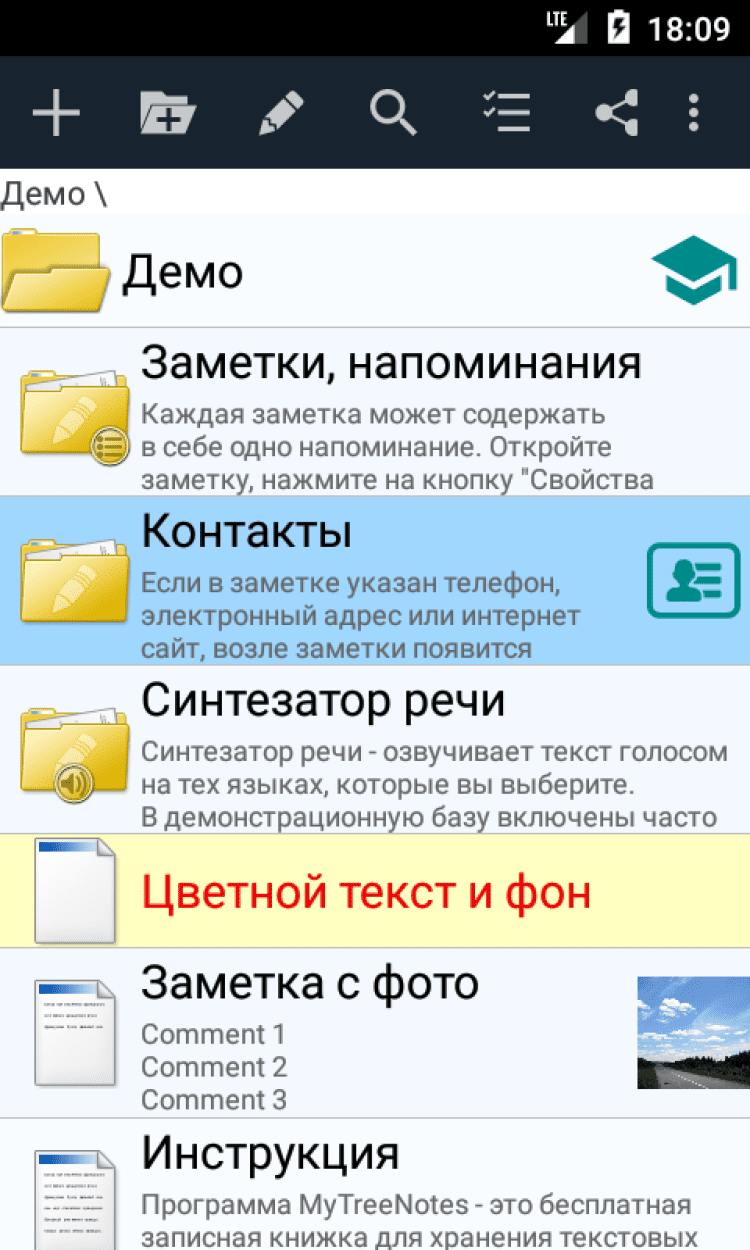
Task: Share using the share icon
Action: pyautogui.click(x=617, y=113)
